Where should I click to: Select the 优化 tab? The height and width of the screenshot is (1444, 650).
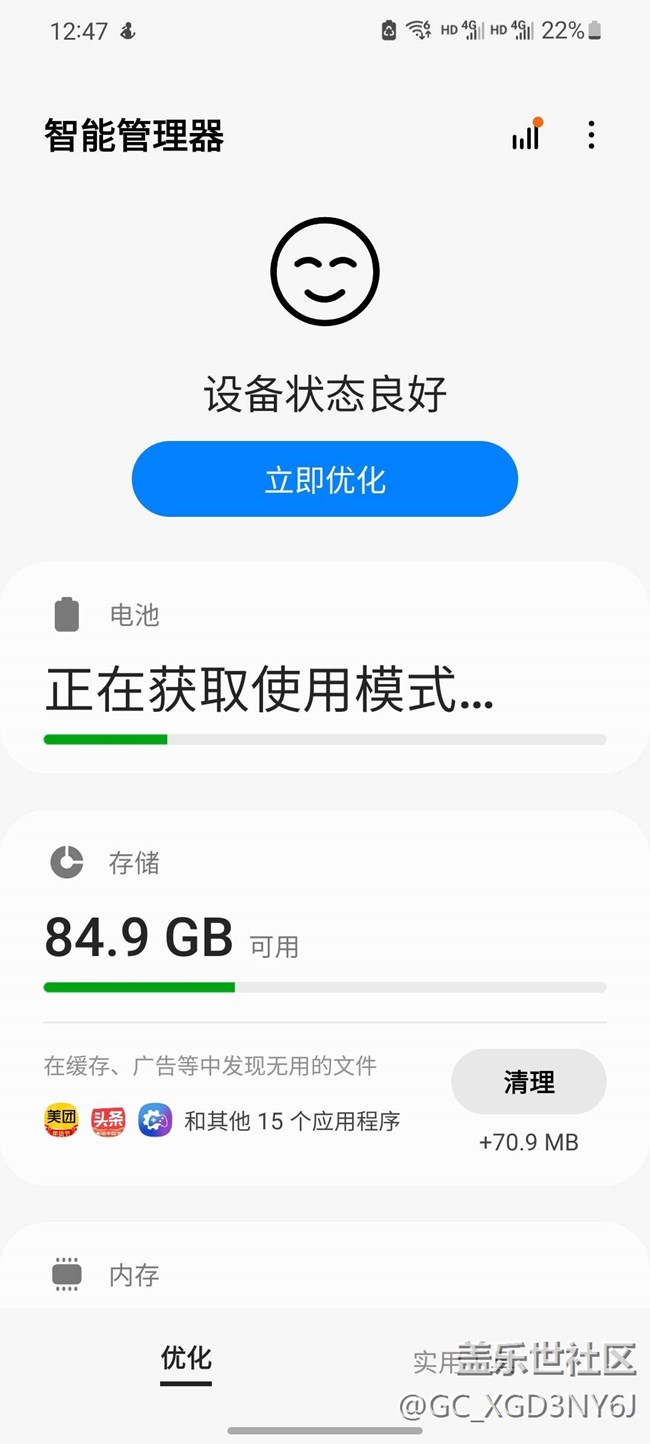pyautogui.click(x=186, y=1358)
